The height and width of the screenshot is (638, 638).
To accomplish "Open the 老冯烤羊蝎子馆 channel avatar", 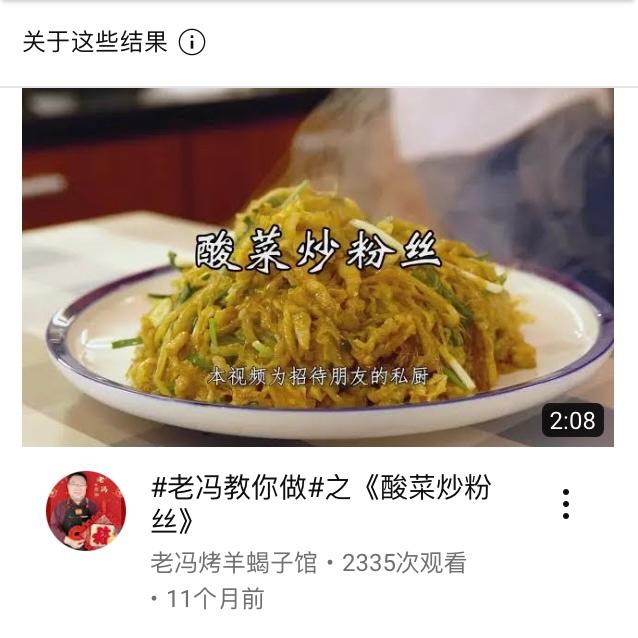I will point(86,511).
